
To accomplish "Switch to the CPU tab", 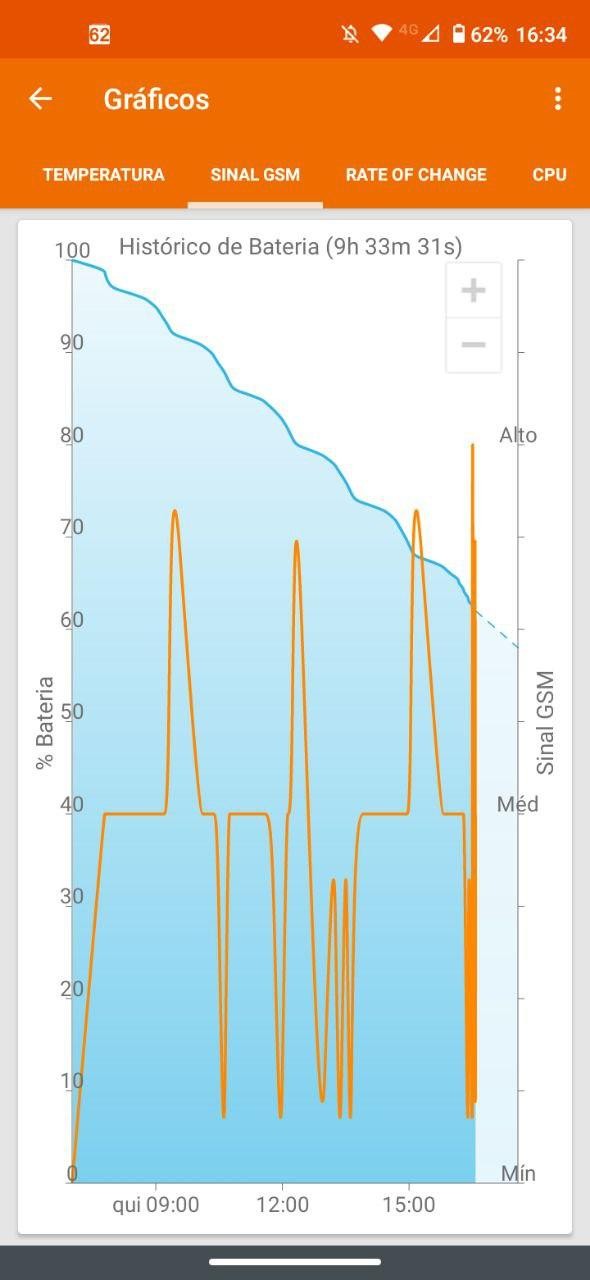I will pyautogui.click(x=550, y=174).
